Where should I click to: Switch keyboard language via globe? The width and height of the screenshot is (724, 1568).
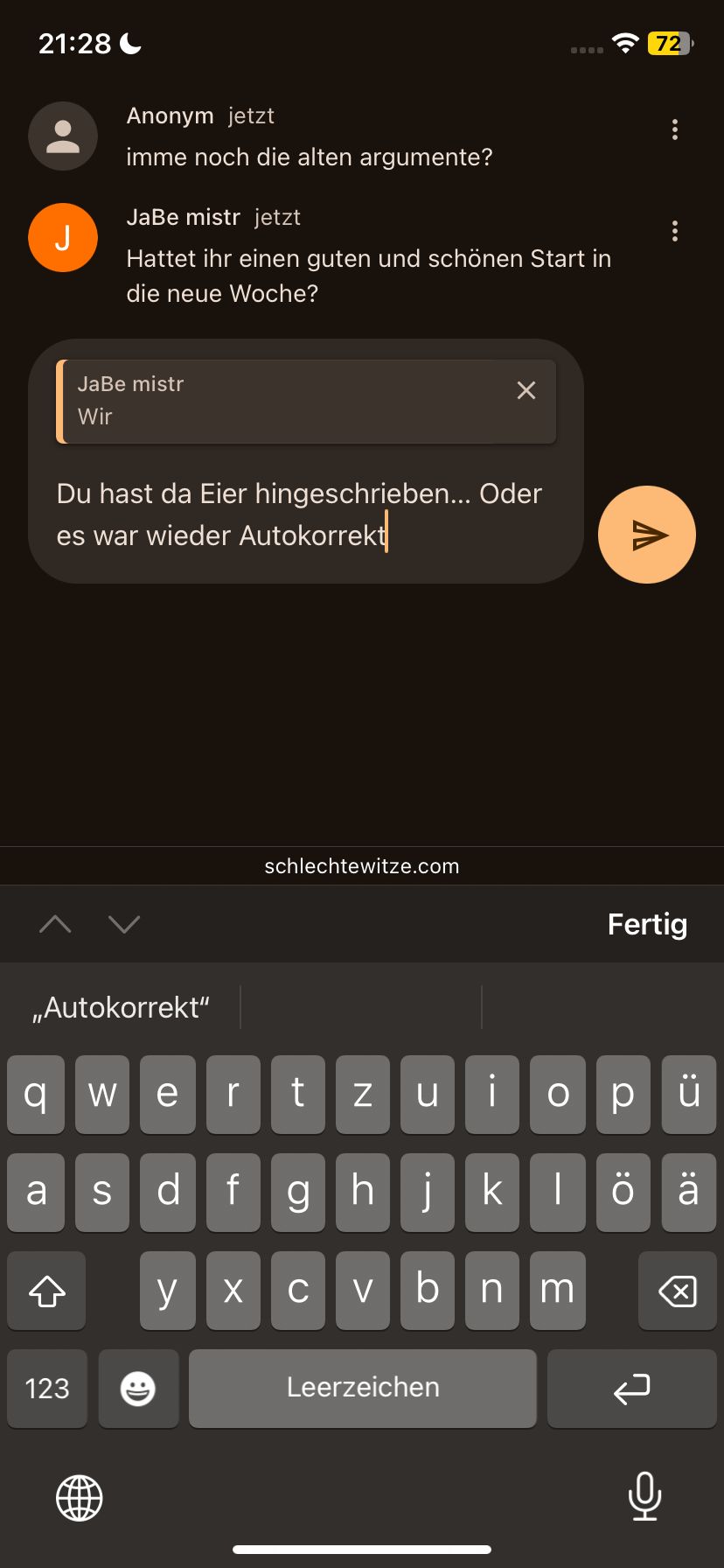80,1497
